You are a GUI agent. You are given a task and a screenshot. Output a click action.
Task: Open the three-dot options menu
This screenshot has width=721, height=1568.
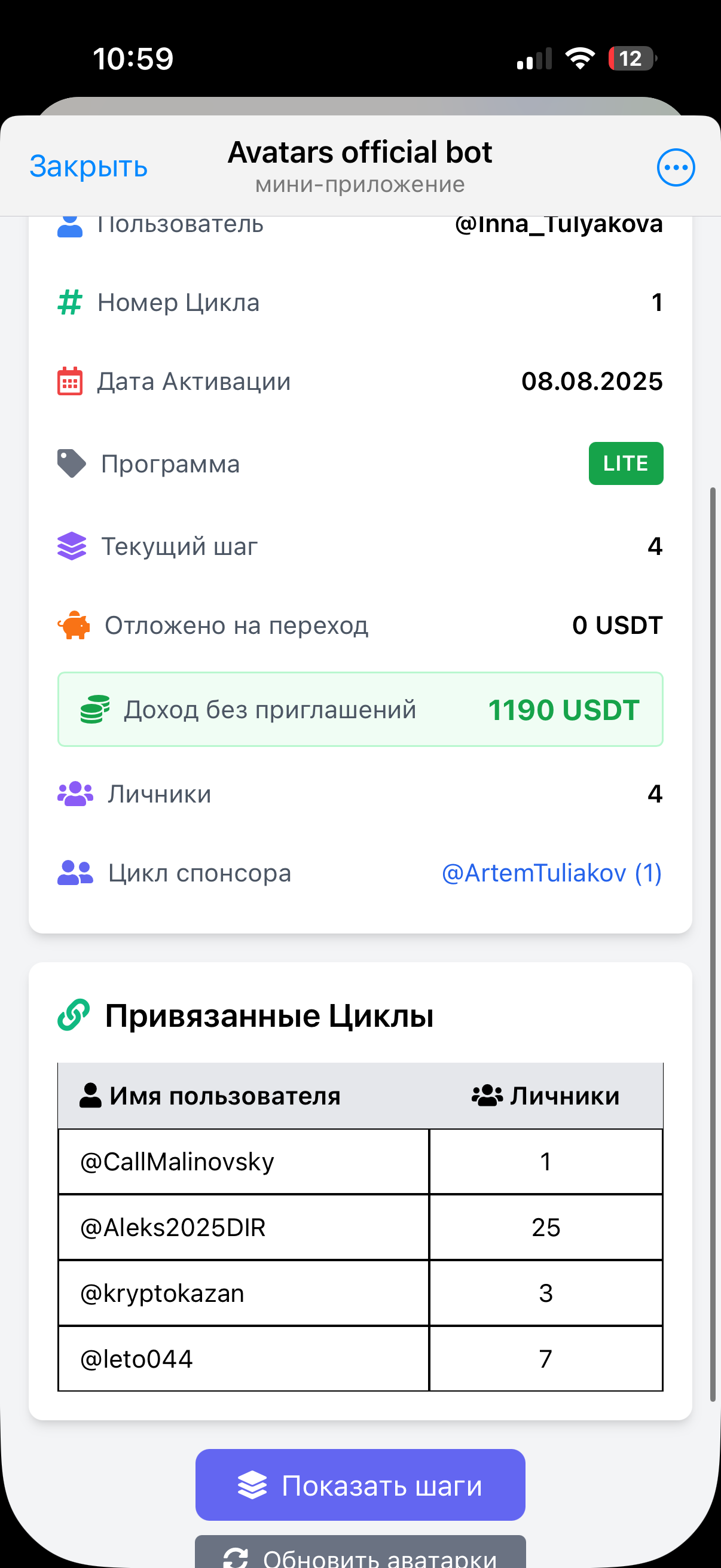tap(676, 167)
